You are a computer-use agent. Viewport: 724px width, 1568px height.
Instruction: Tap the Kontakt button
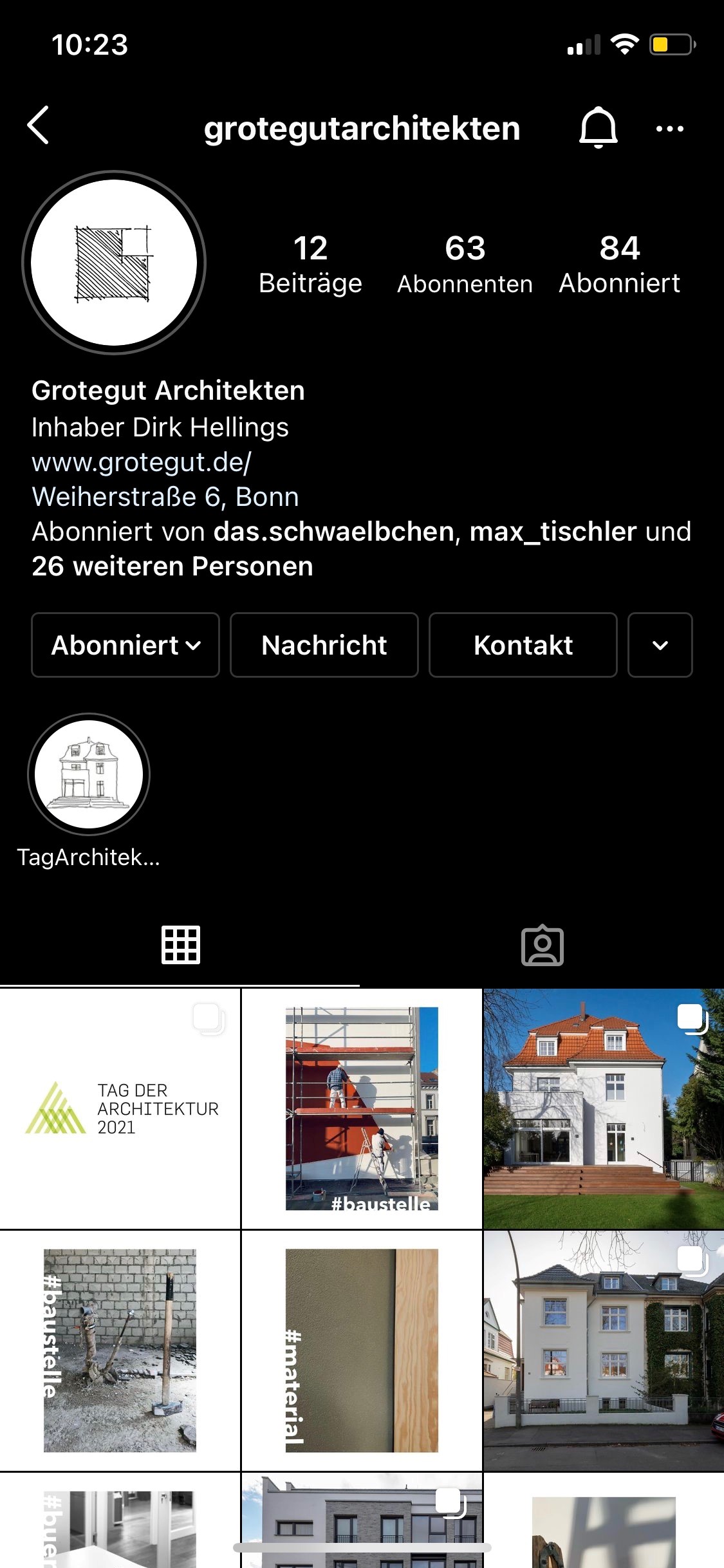(523, 645)
